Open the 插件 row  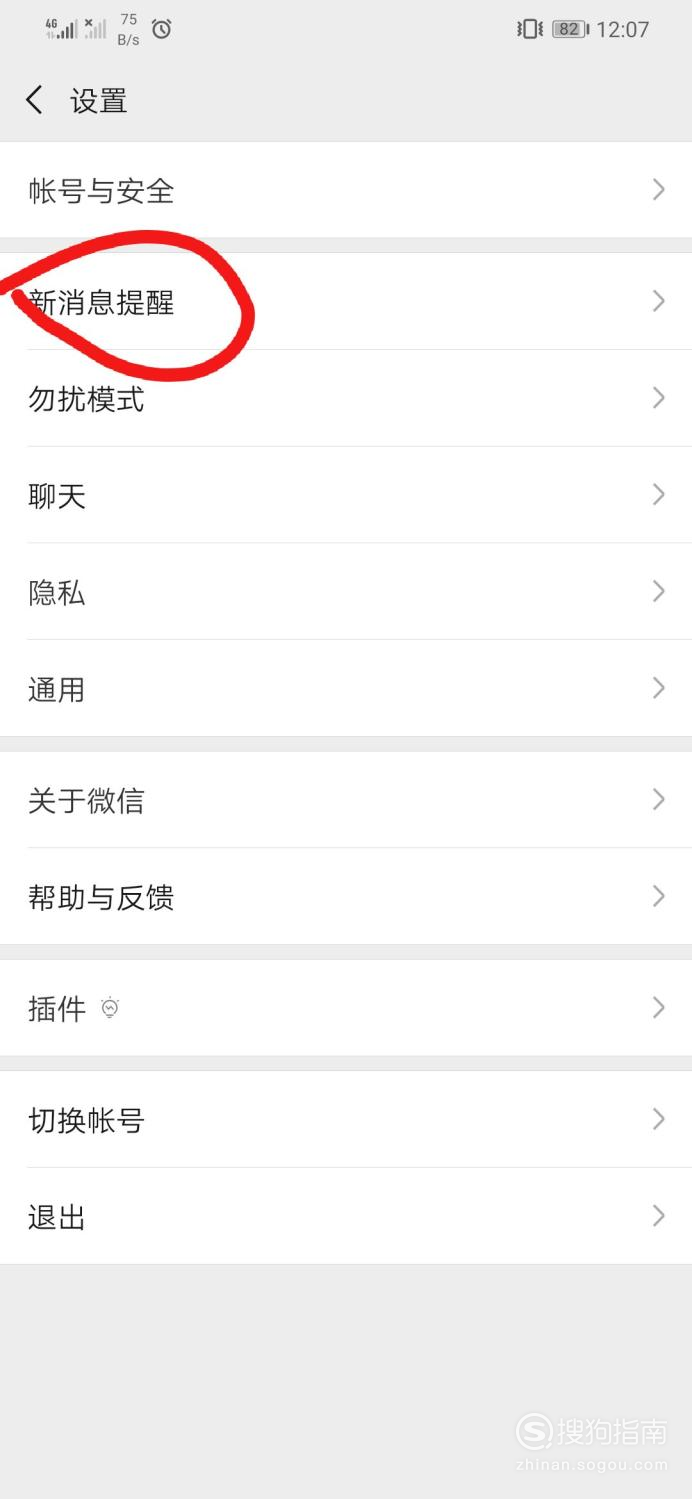346,1008
